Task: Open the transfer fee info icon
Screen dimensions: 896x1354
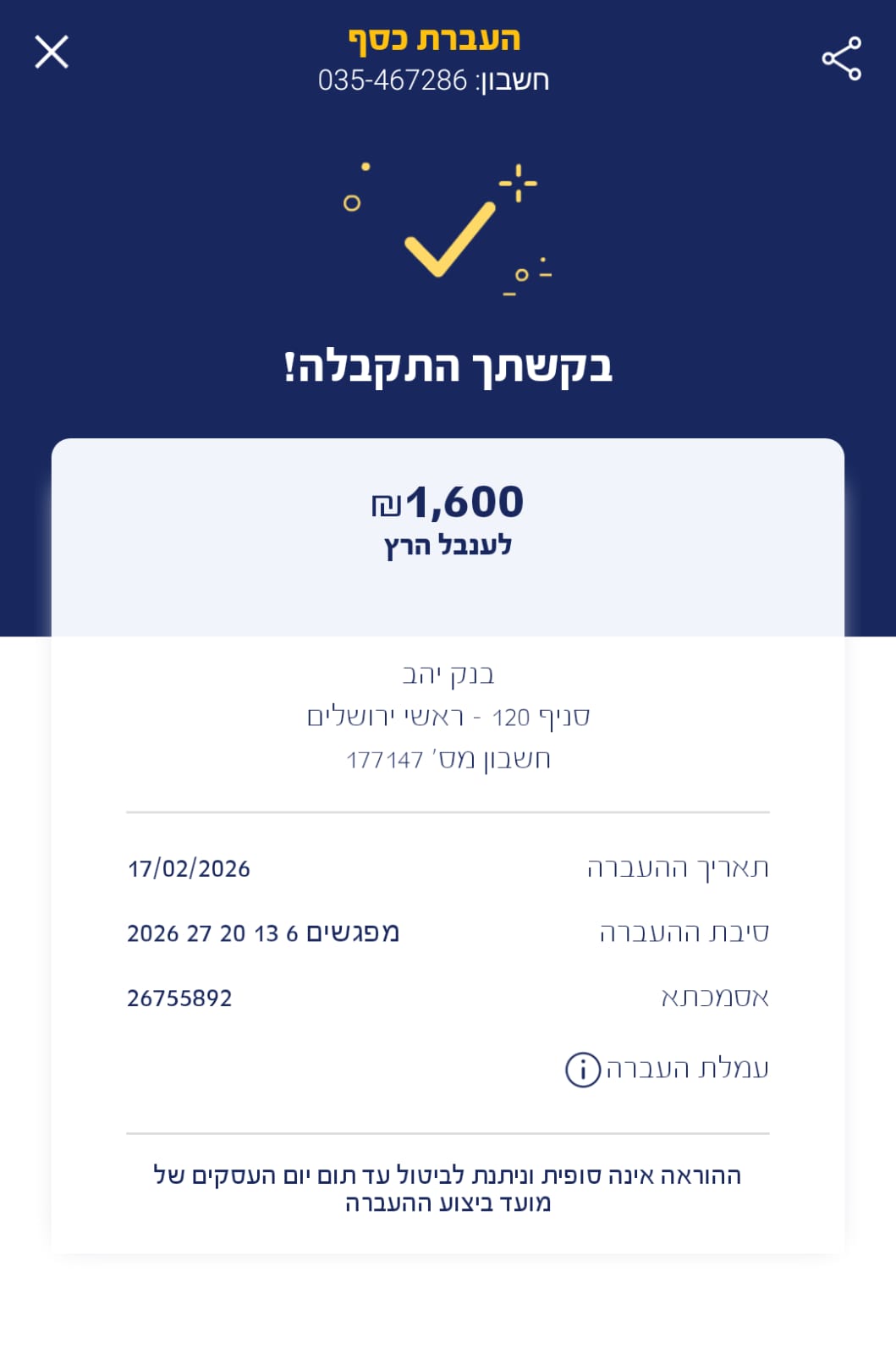Action: [582, 1070]
